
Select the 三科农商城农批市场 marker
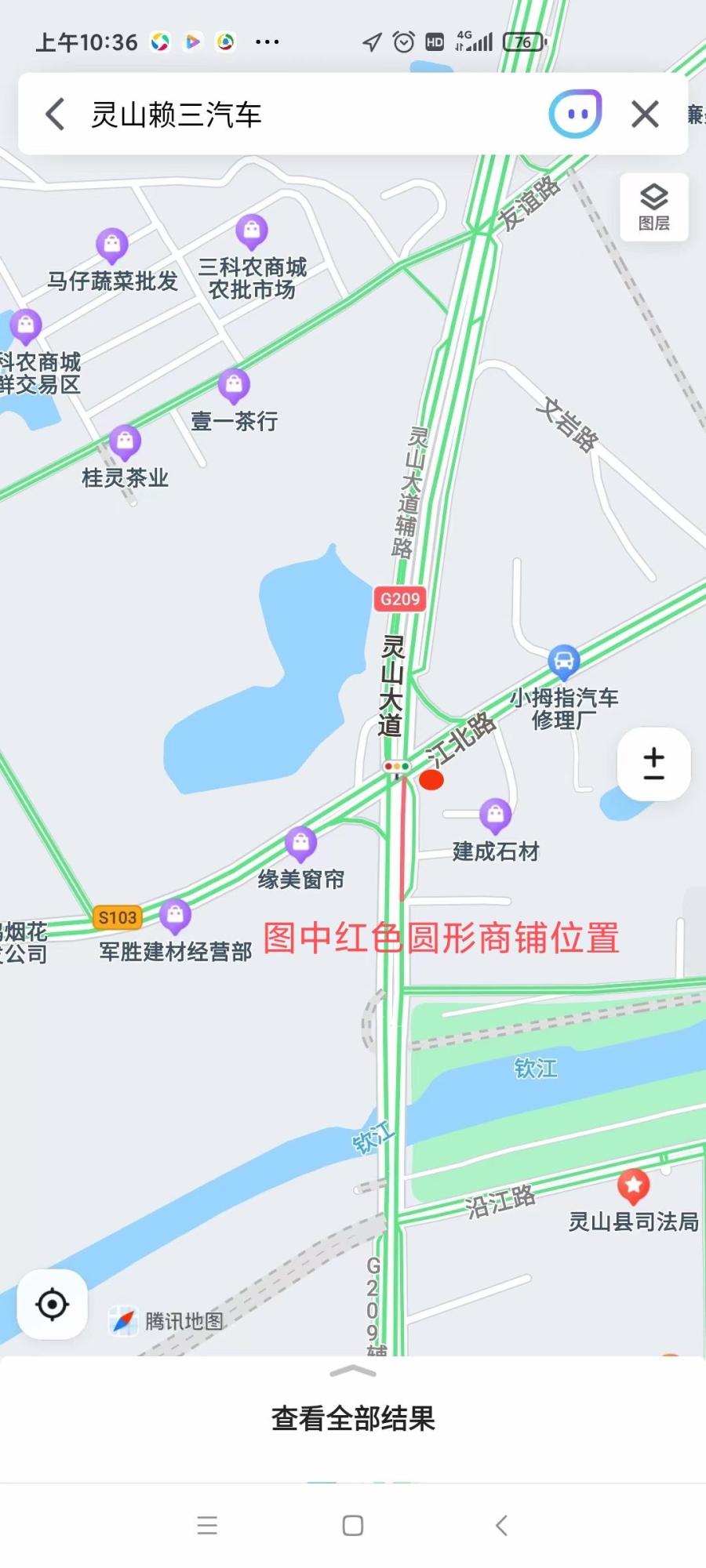252,231
